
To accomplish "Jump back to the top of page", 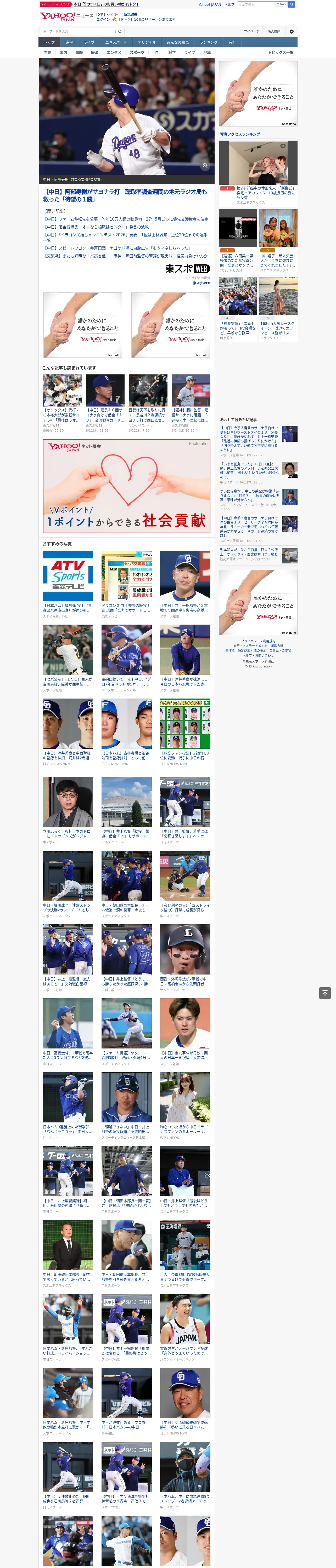I will (325, 993).
